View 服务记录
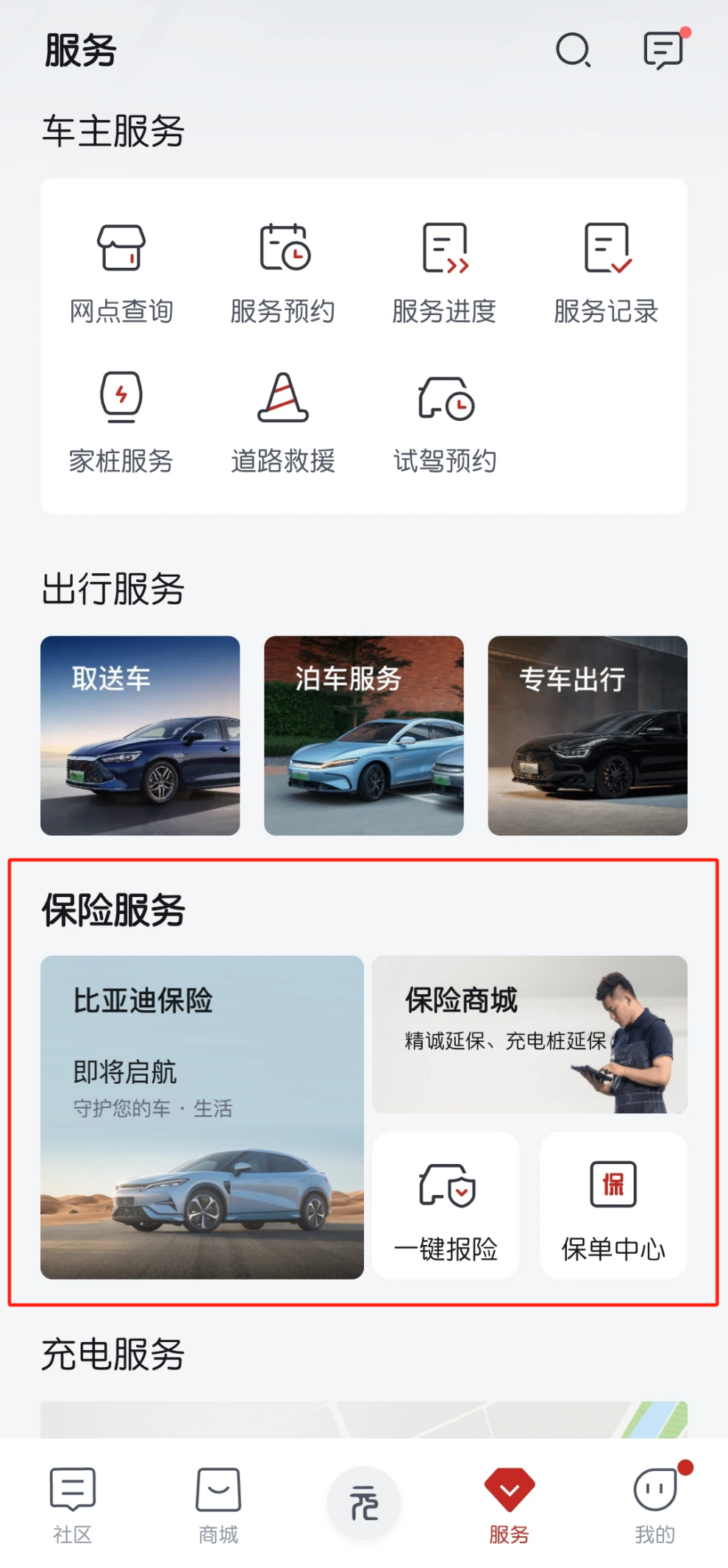728x1568 pixels. pos(606,274)
